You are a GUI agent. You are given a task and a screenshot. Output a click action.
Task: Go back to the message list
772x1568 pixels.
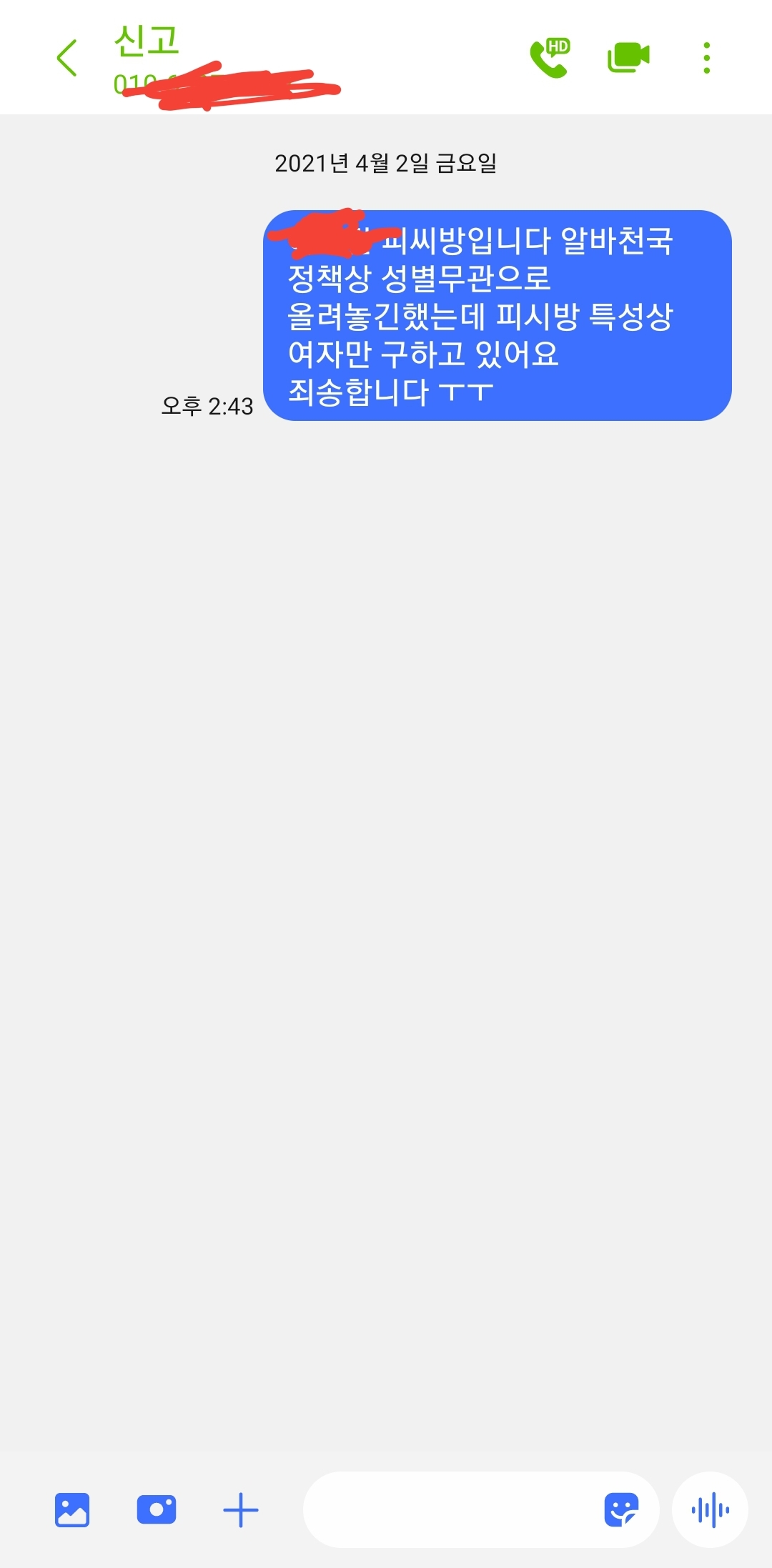66,58
